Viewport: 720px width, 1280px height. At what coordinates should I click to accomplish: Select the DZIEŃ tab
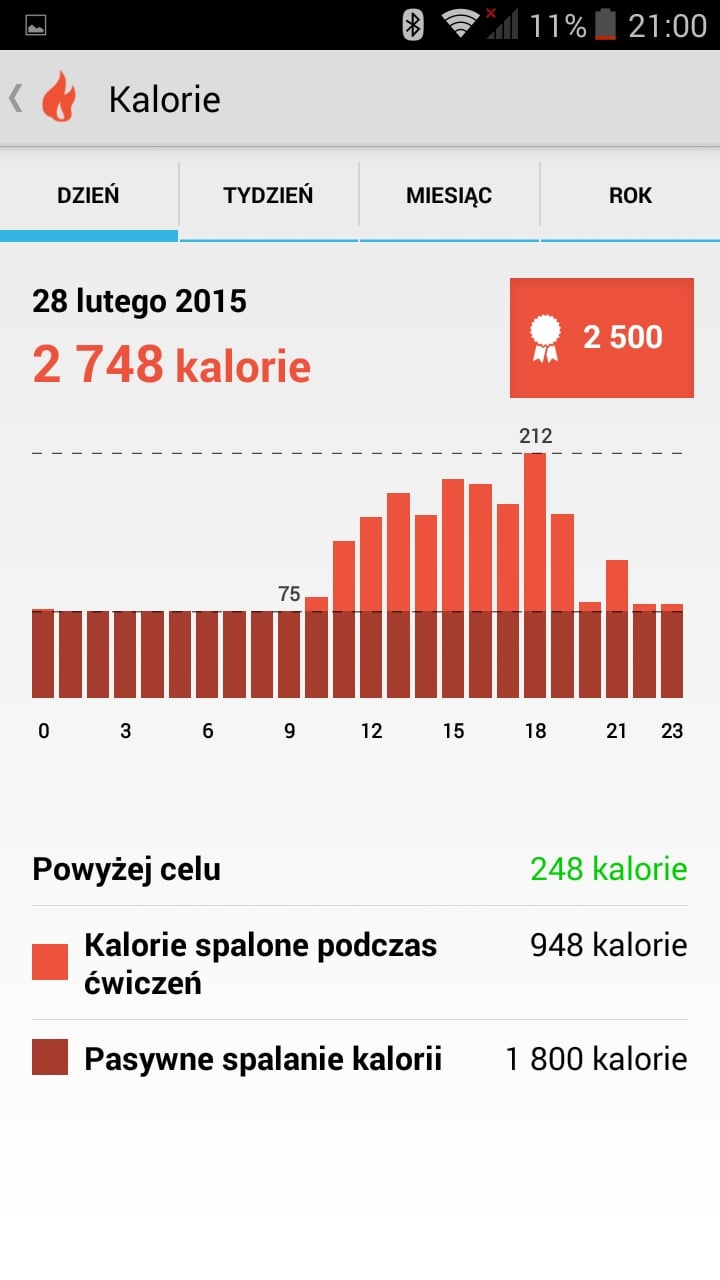89,196
